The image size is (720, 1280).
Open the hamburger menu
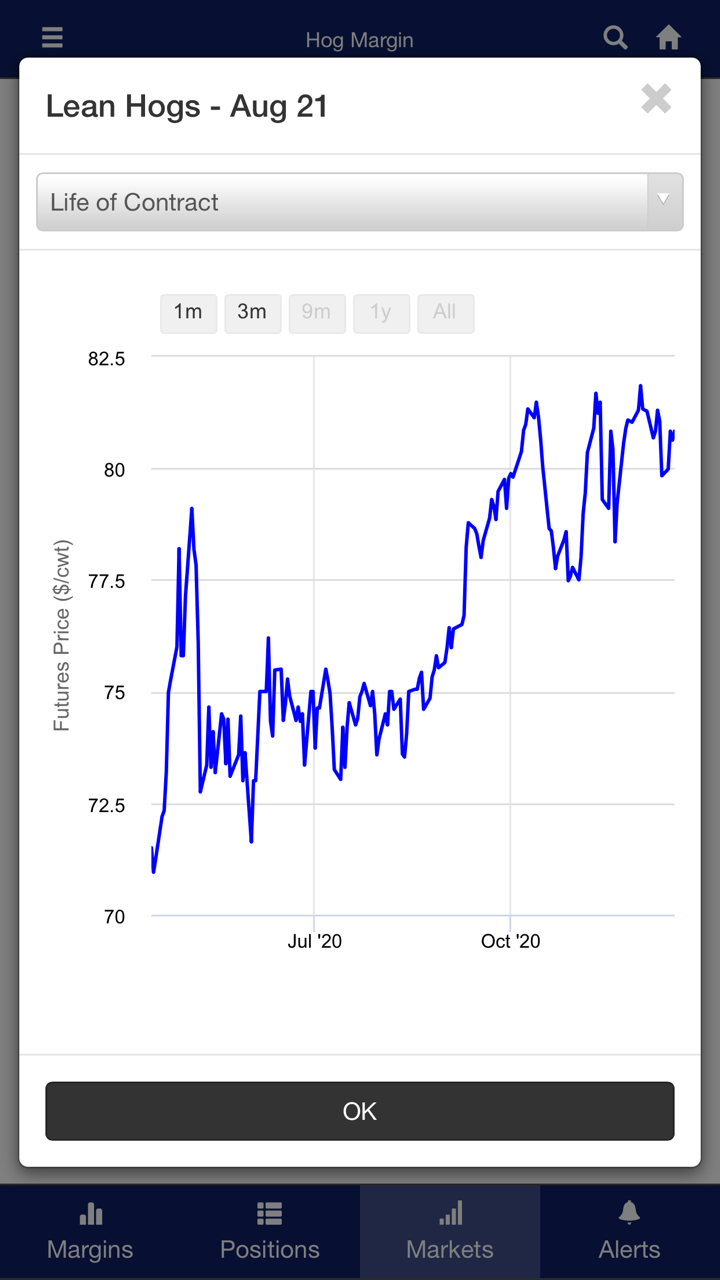(x=53, y=39)
